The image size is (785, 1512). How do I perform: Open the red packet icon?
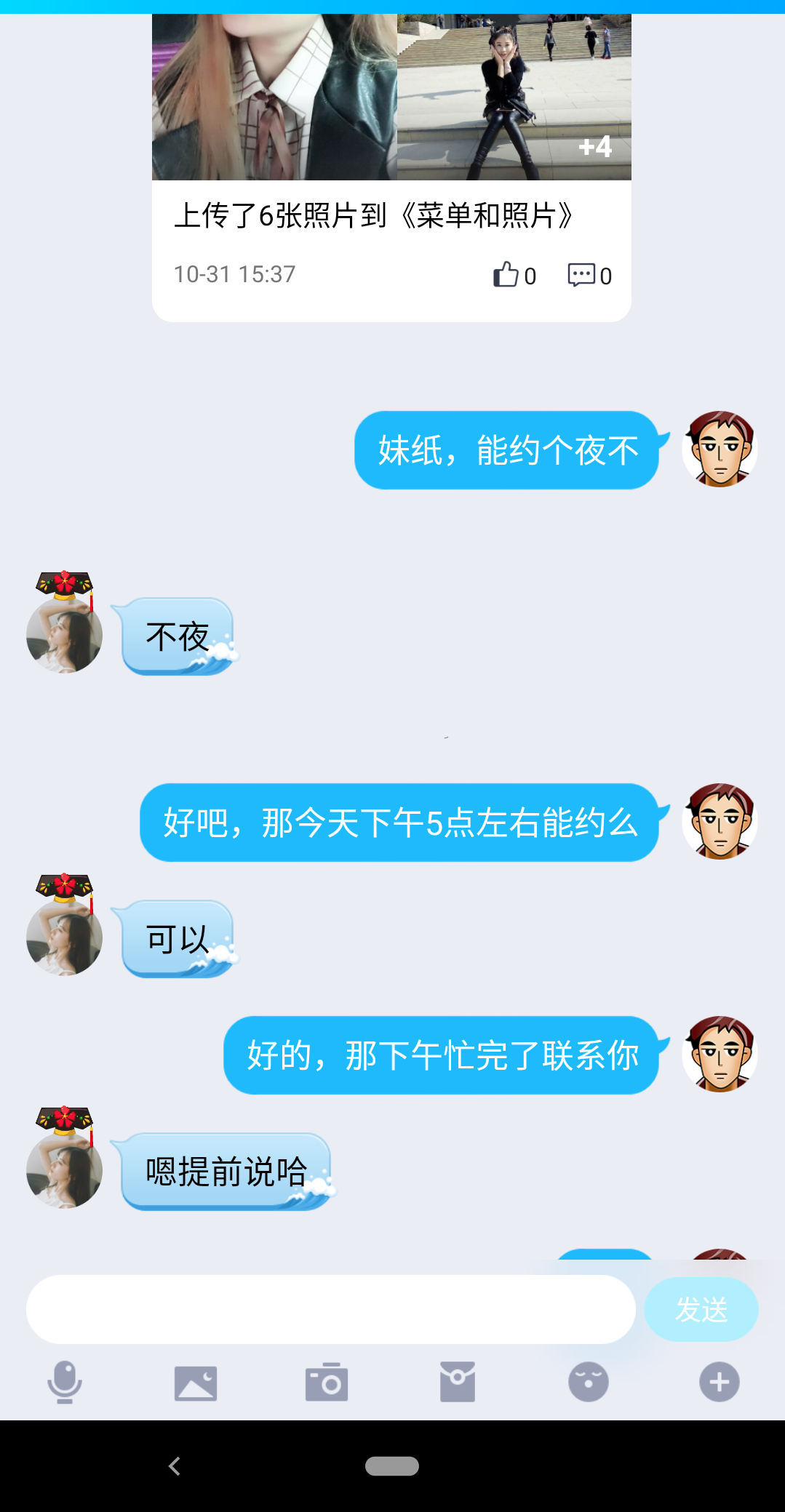[458, 1382]
